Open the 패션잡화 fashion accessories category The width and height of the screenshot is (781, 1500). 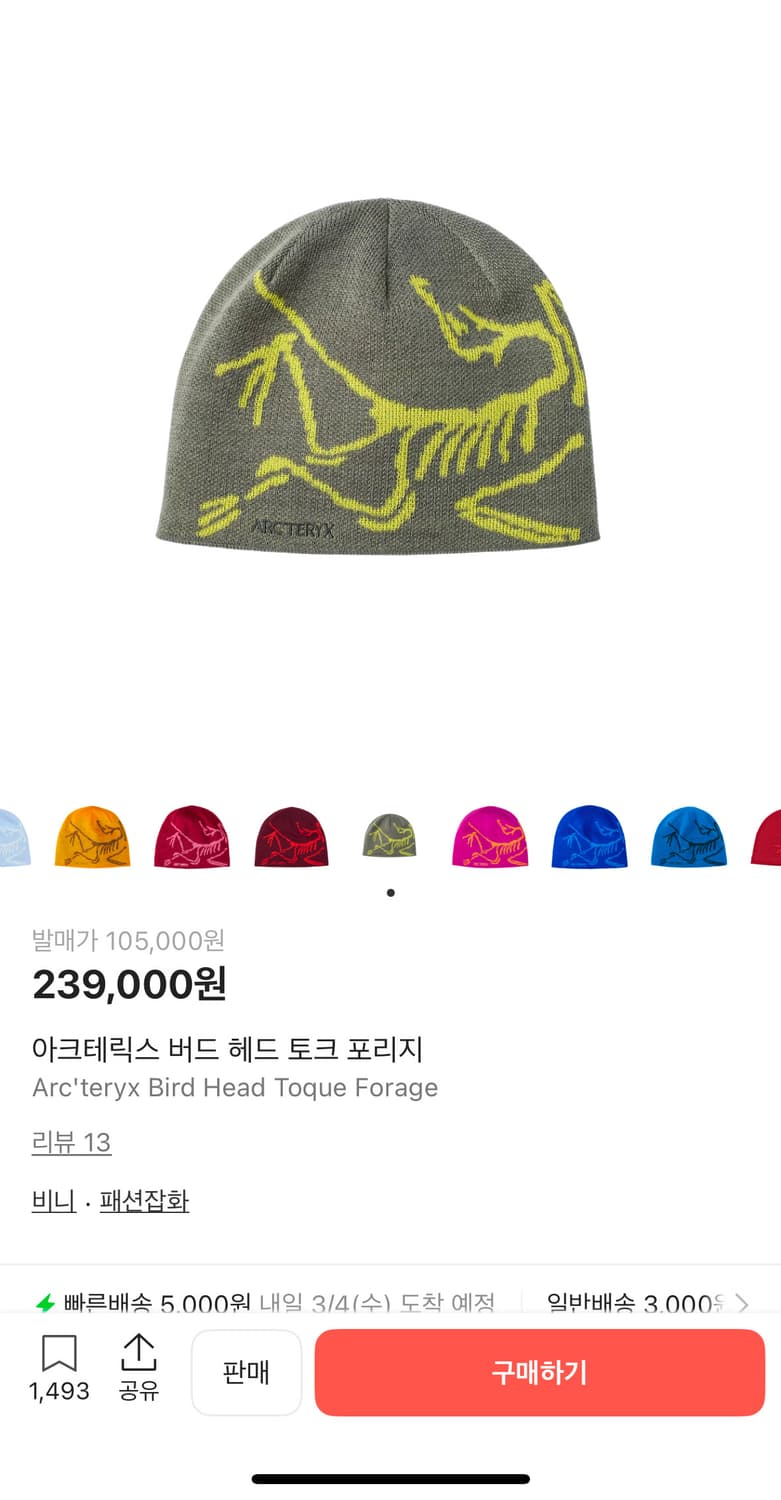[x=145, y=1200]
